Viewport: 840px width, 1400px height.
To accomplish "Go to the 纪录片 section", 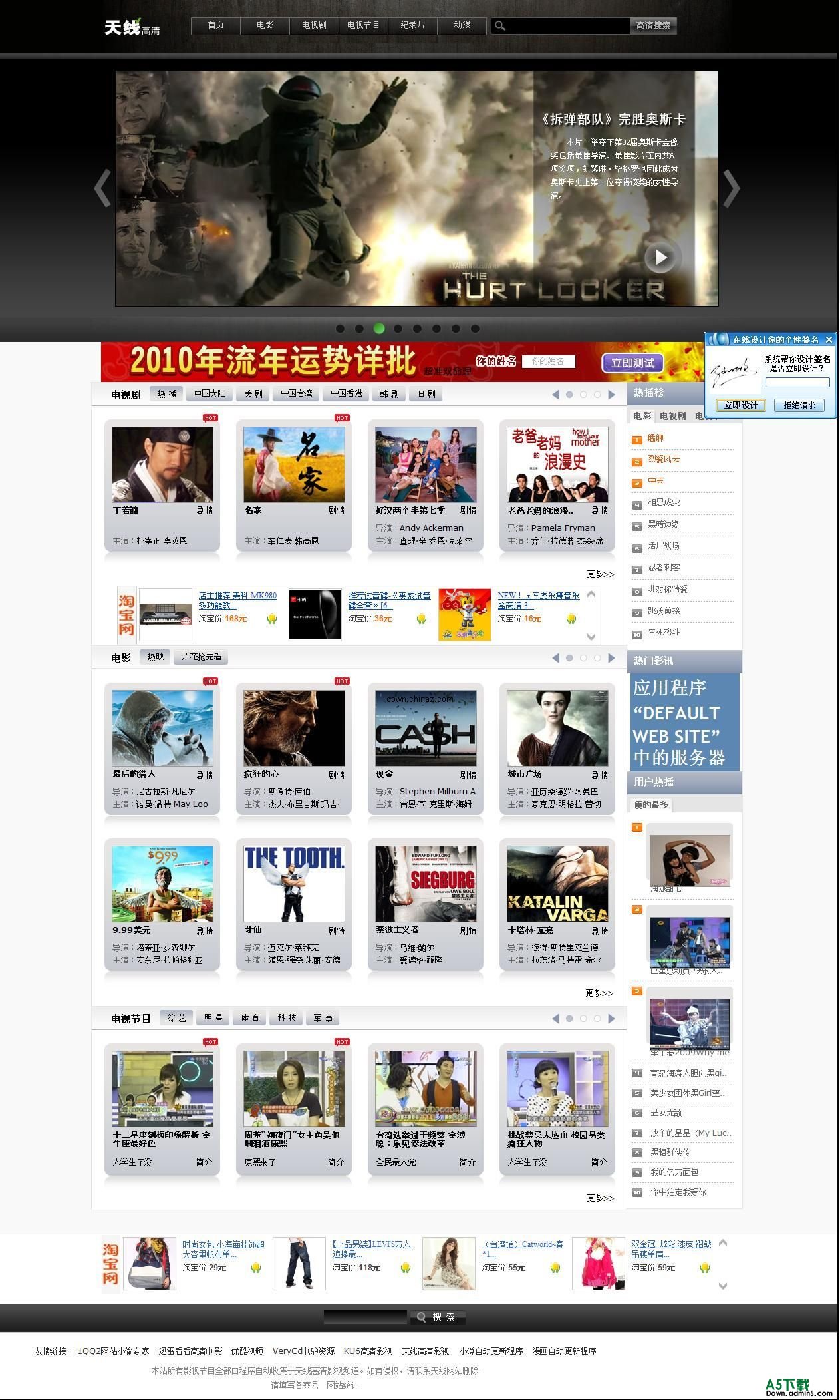I will tap(412, 25).
